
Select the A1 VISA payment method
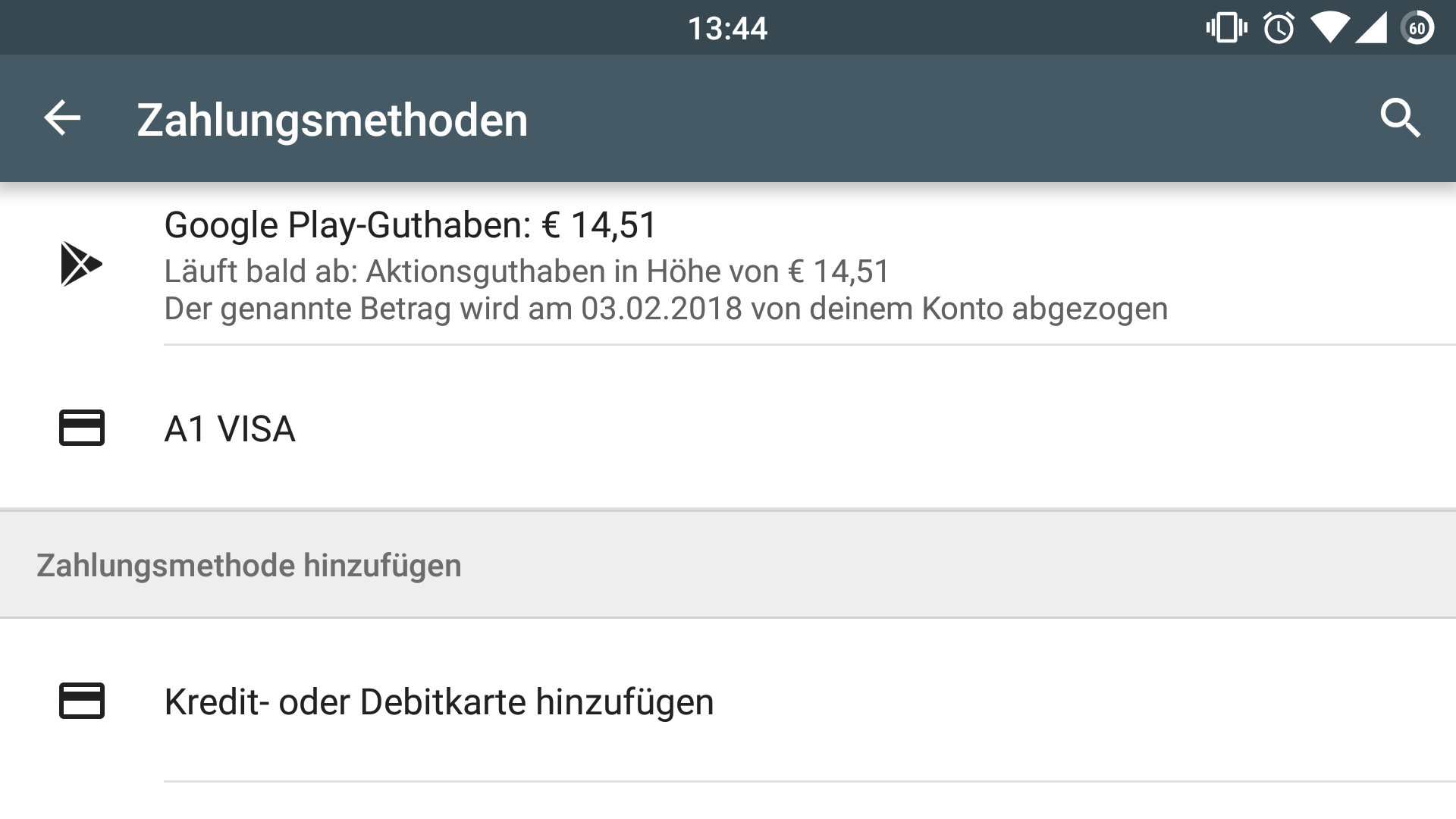[231, 428]
